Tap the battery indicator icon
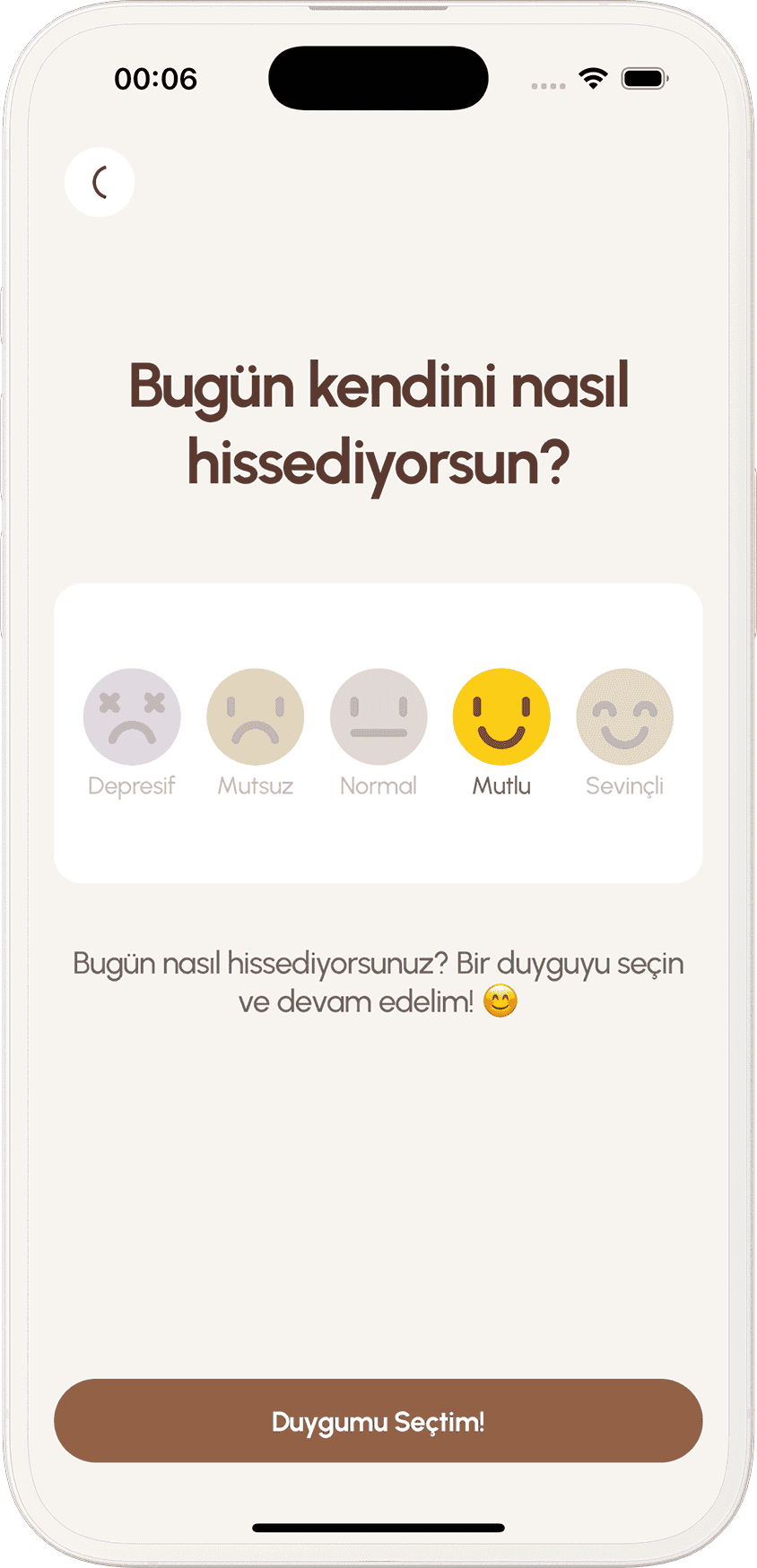The height and width of the screenshot is (1568, 757). (644, 79)
